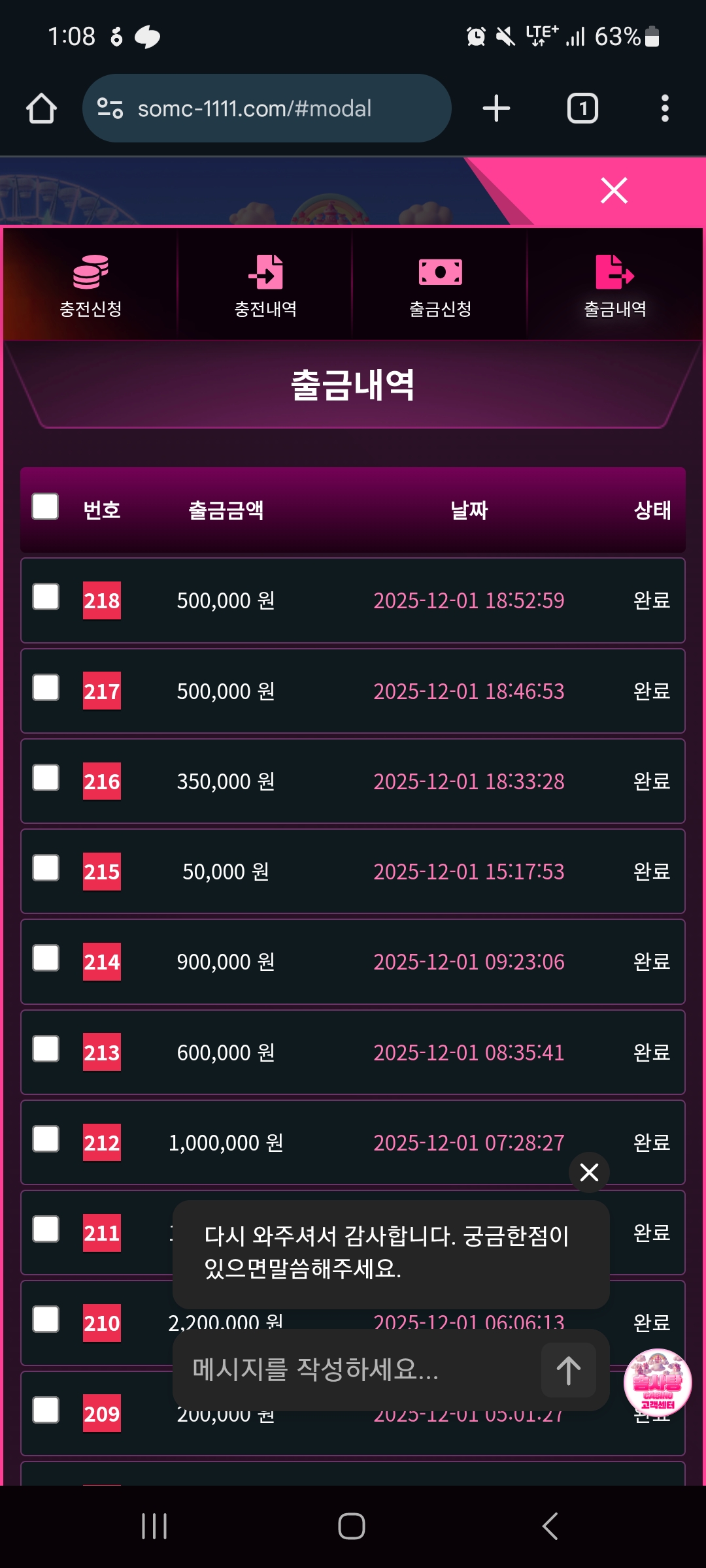Tick the checkbox beside number 215
This screenshot has width=706, height=1568.
click(x=46, y=868)
